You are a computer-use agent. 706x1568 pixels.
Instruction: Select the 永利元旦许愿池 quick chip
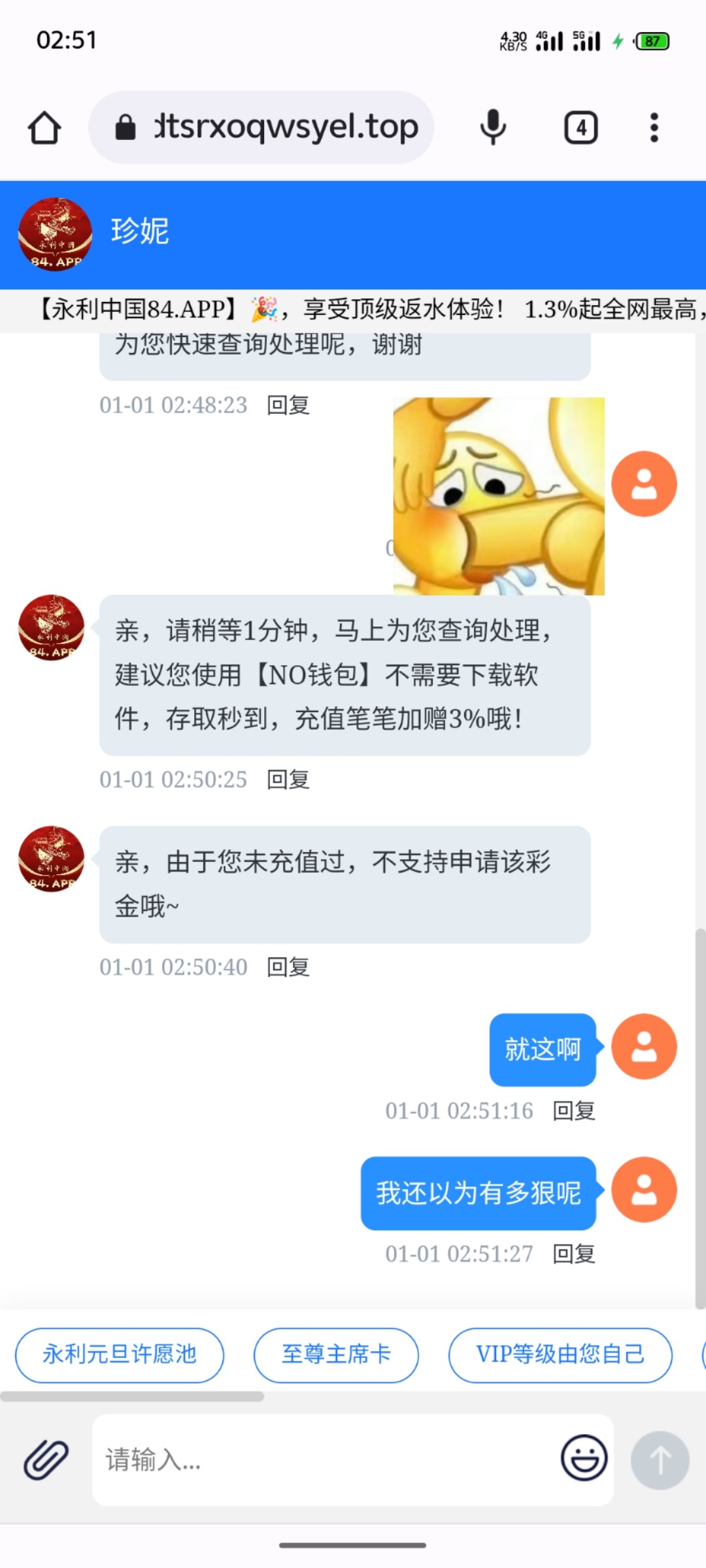[120, 1354]
